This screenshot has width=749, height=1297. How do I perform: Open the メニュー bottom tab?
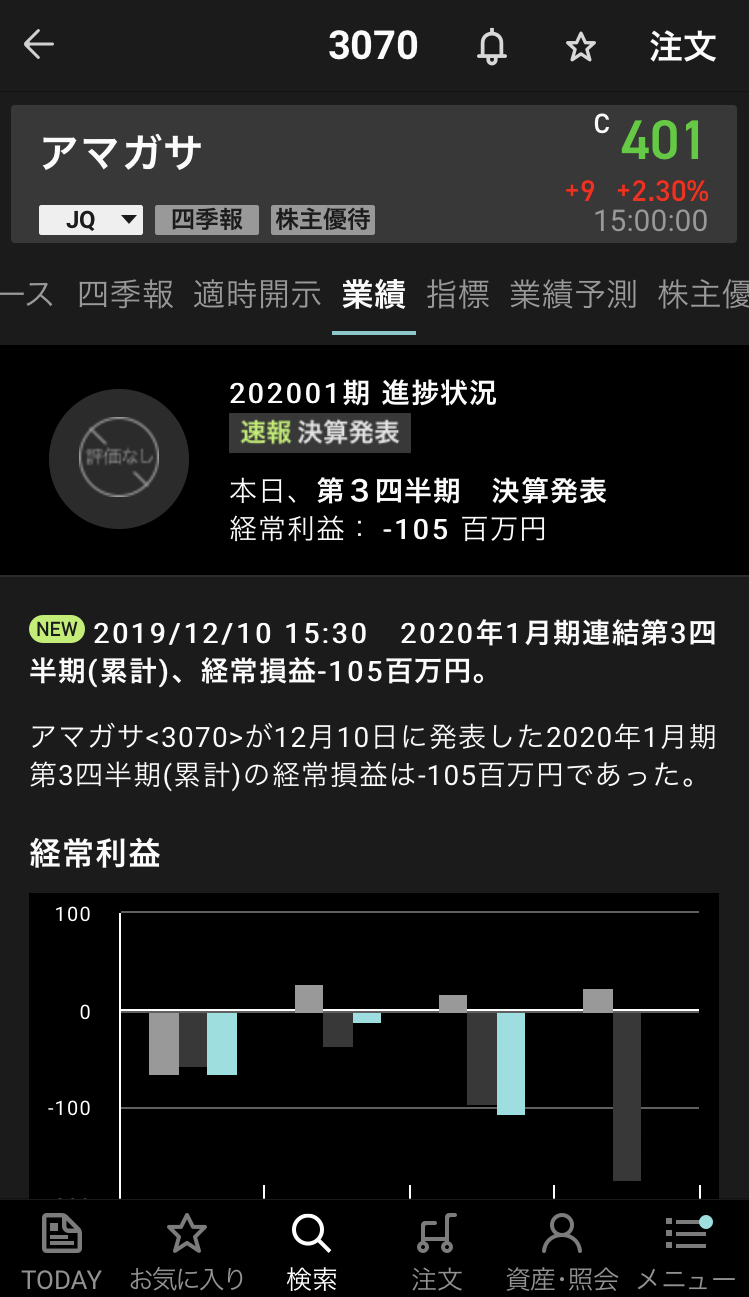click(x=686, y=1250)
